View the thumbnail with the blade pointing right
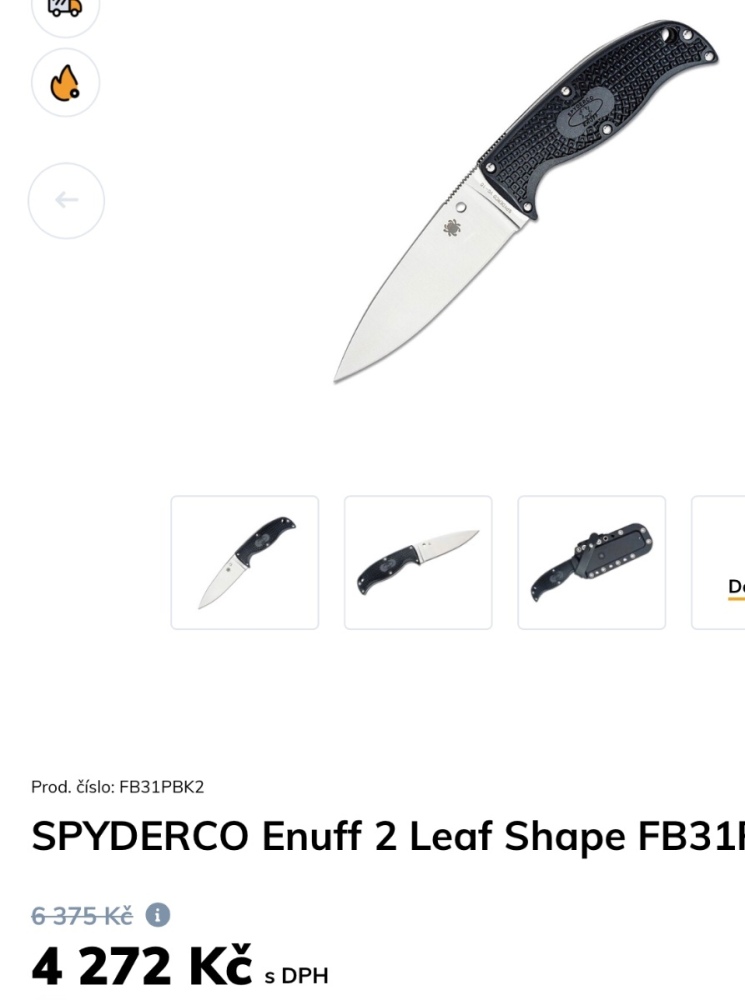The image size is (745, 1000). pyautogui.click(x=418, y=562)
